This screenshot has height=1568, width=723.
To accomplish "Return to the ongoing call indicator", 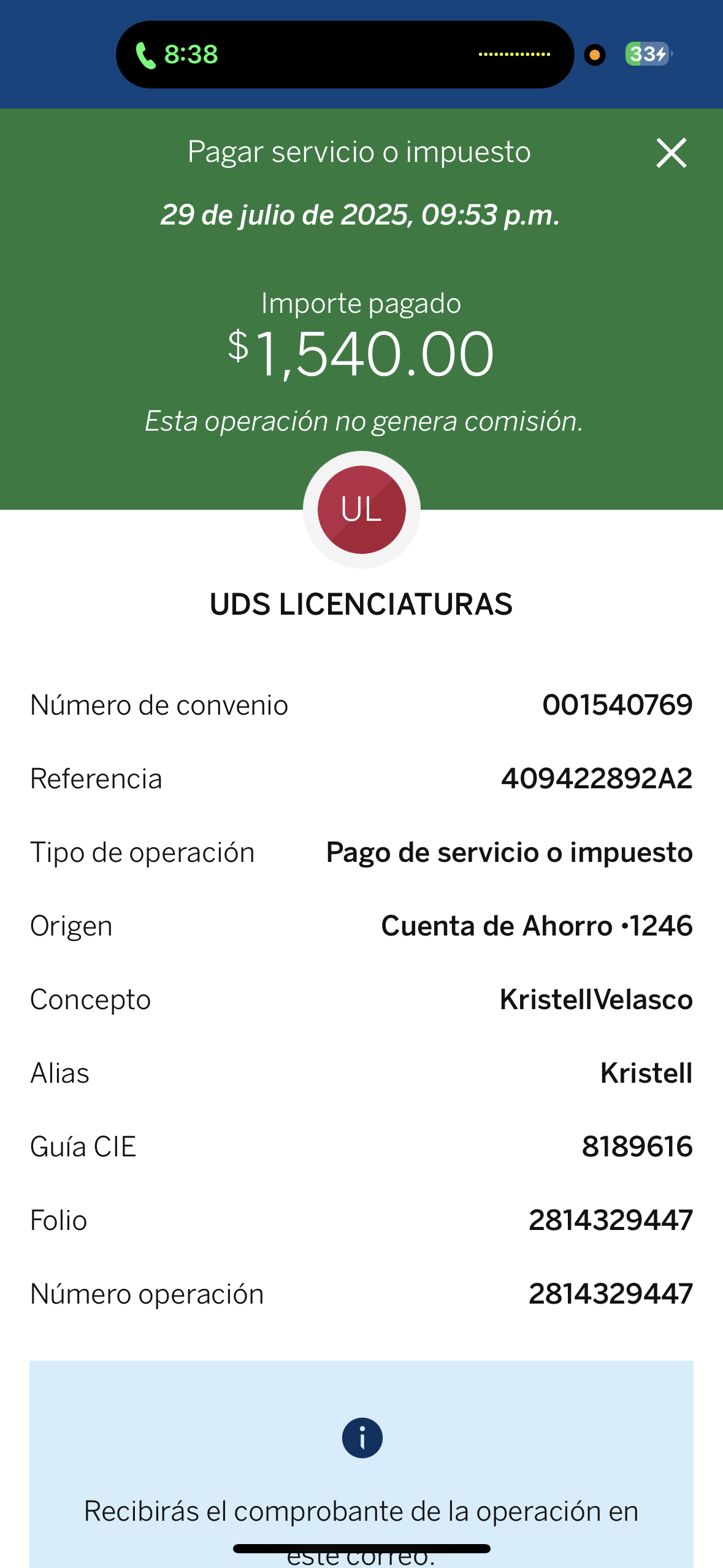I will point(177,55).
